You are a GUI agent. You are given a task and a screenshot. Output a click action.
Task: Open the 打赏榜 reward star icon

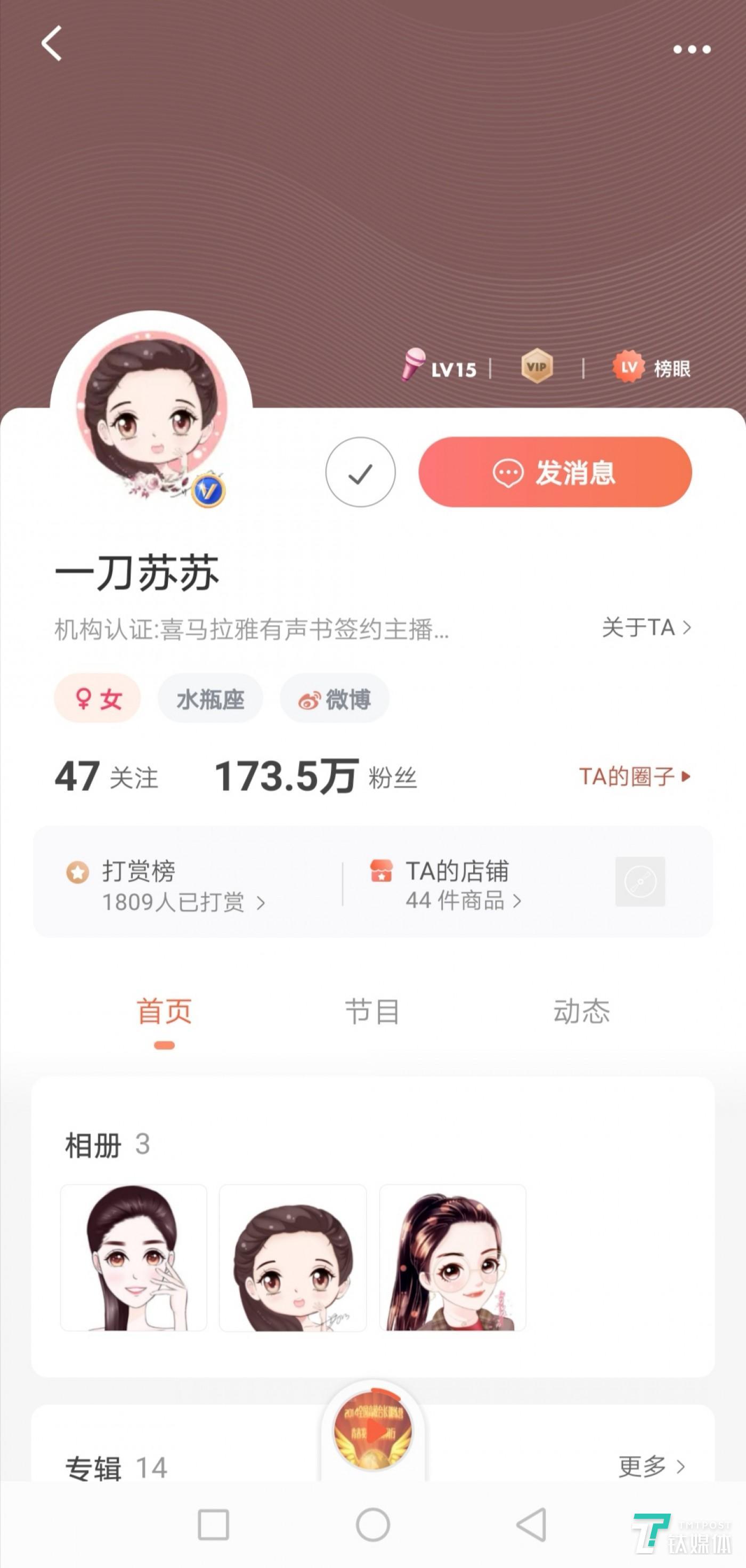pyautogui.click(x=77, y=872)
